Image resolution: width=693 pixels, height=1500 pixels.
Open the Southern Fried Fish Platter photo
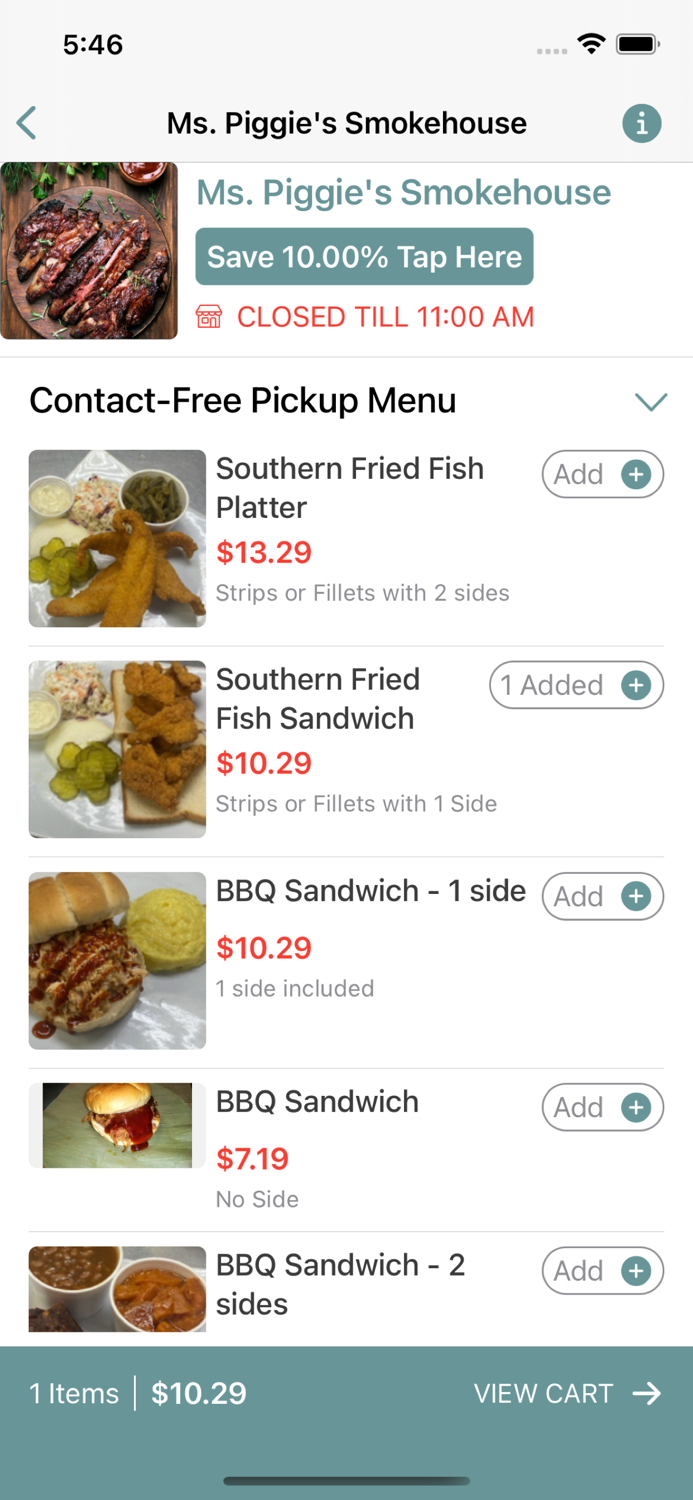point(117,538)
